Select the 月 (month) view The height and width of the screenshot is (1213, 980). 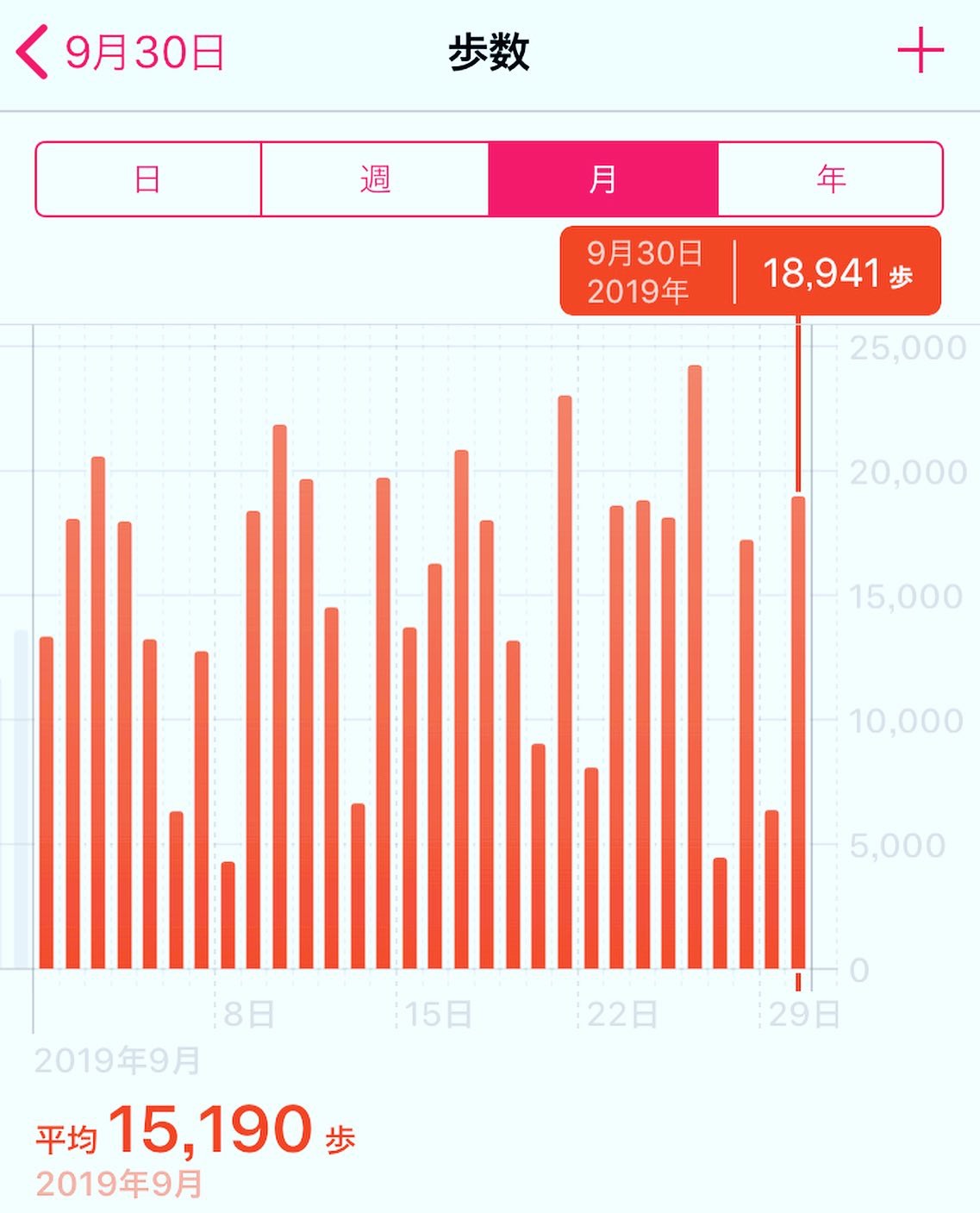[x=602, y=179]
